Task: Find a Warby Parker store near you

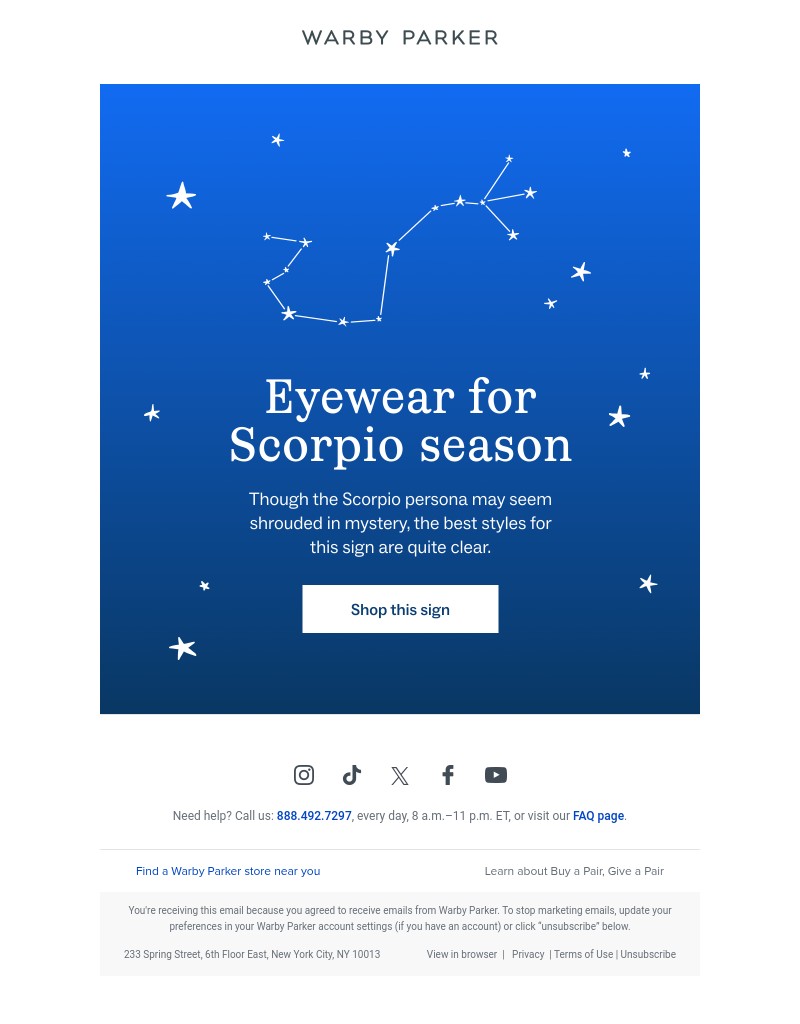Action: (228, 871)
